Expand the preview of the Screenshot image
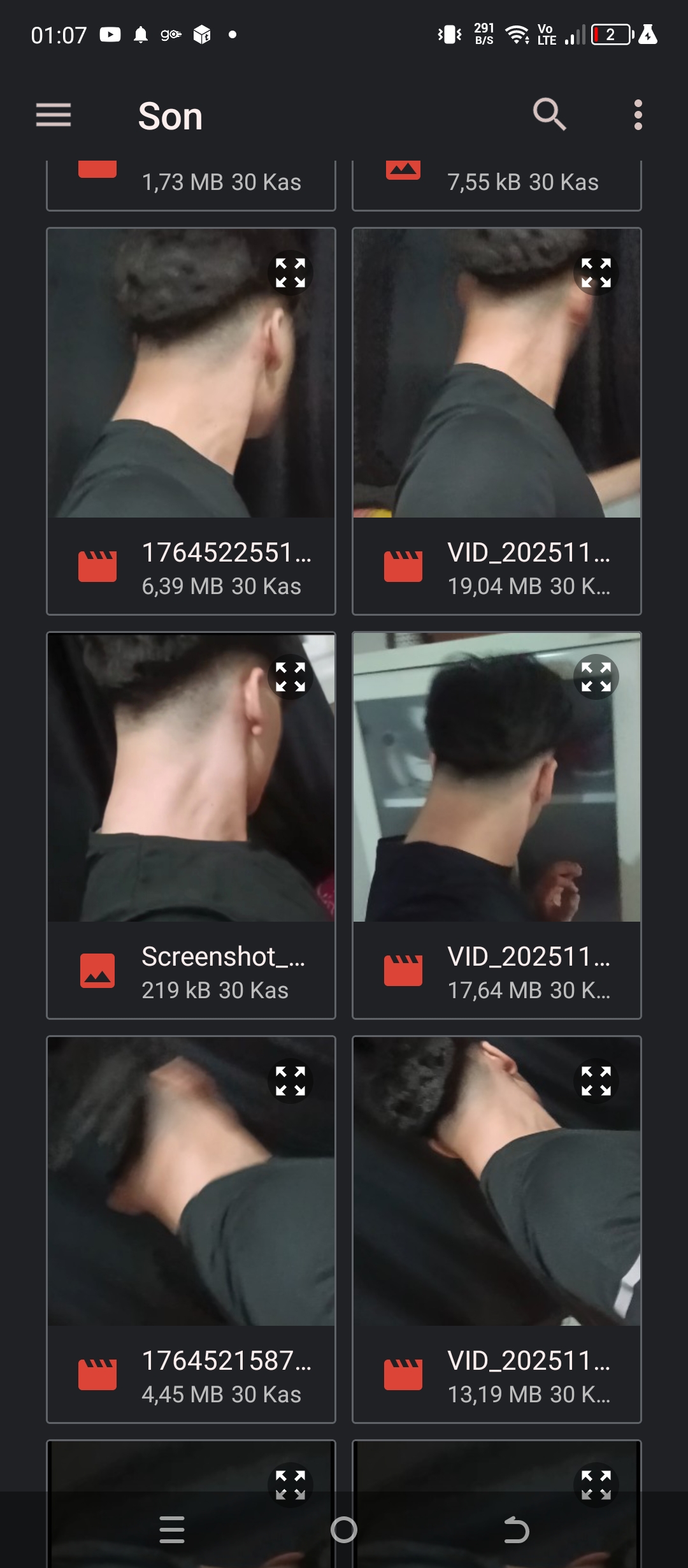688x1568 pixels. (290, 677)
